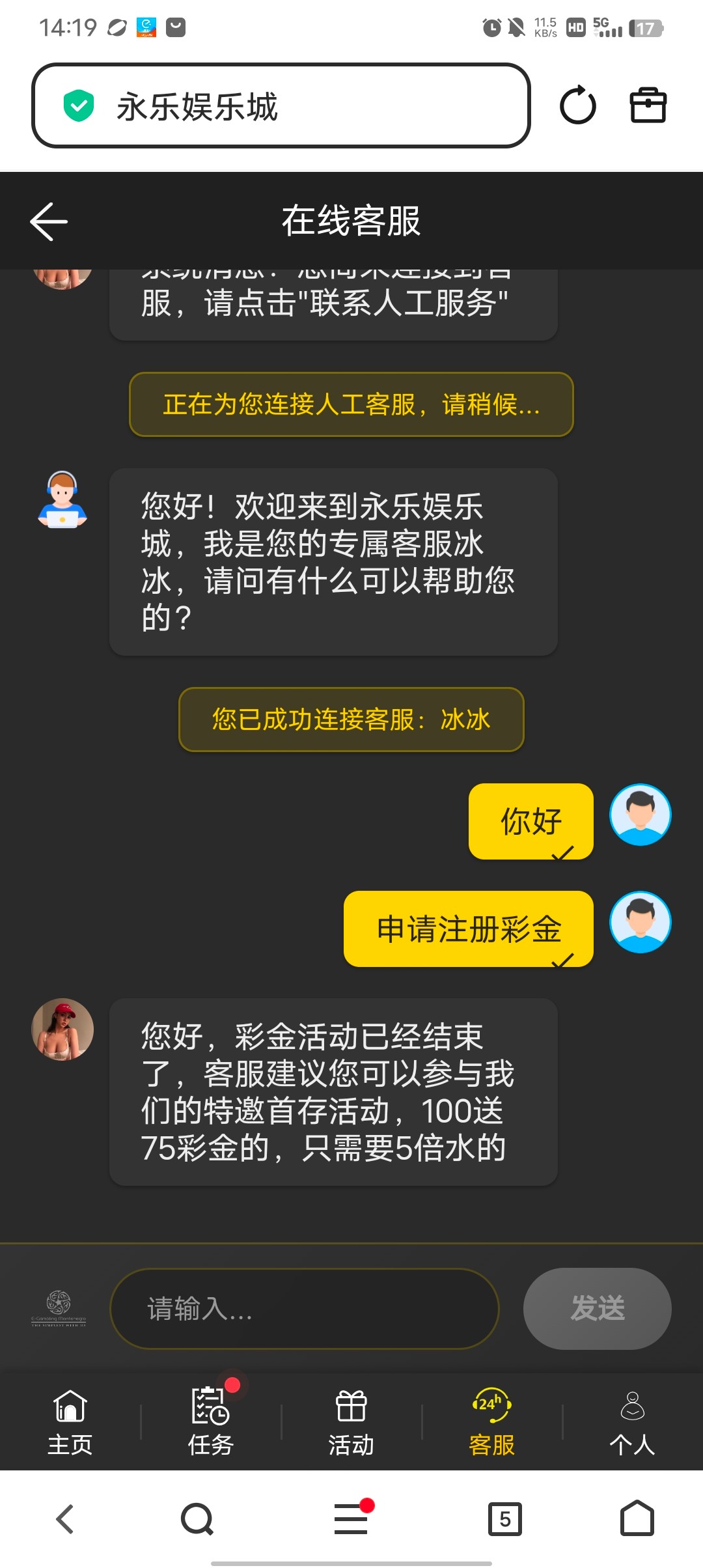Select the 客服 tab
703x1568 pixels.
(491, 1421)
